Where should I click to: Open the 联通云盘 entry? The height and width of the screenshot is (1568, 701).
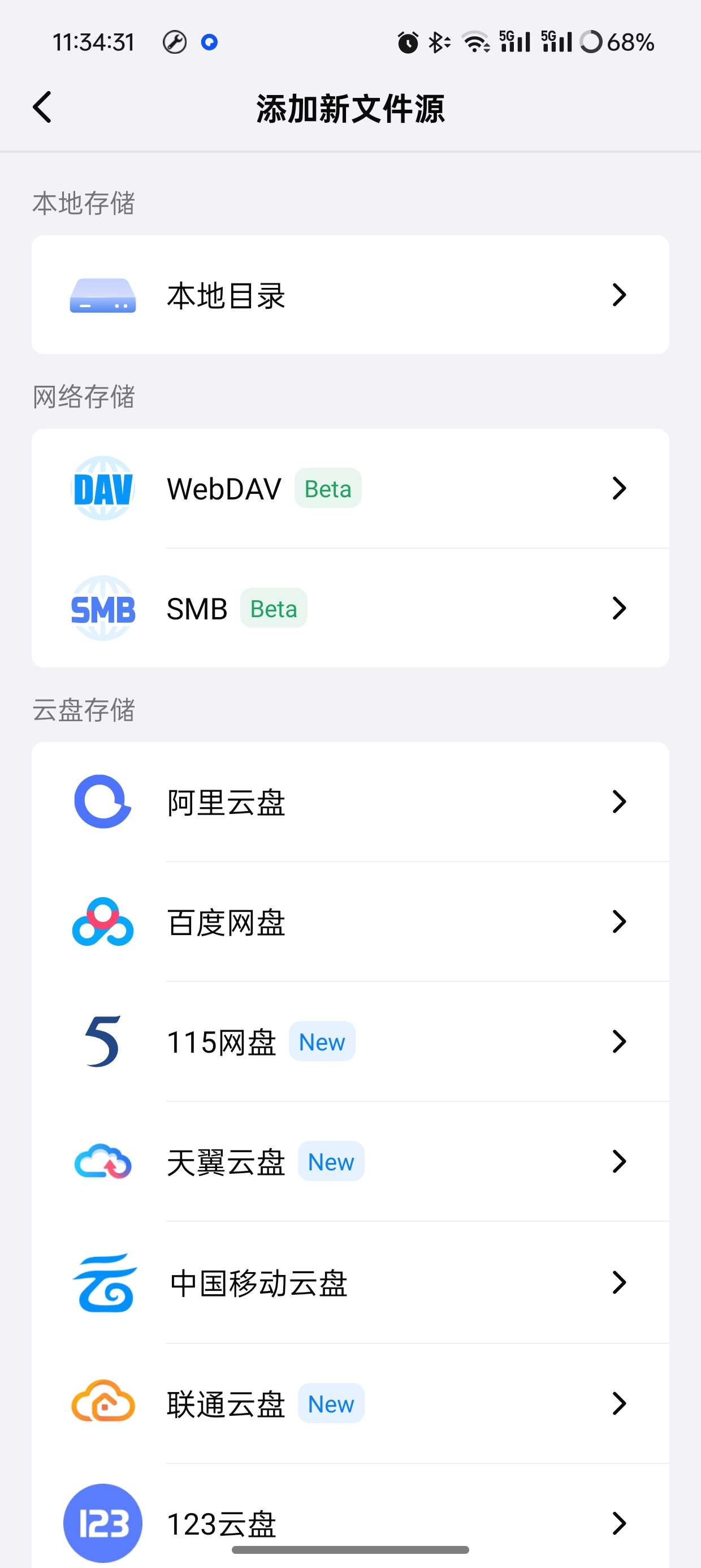tap(350, 1403)
